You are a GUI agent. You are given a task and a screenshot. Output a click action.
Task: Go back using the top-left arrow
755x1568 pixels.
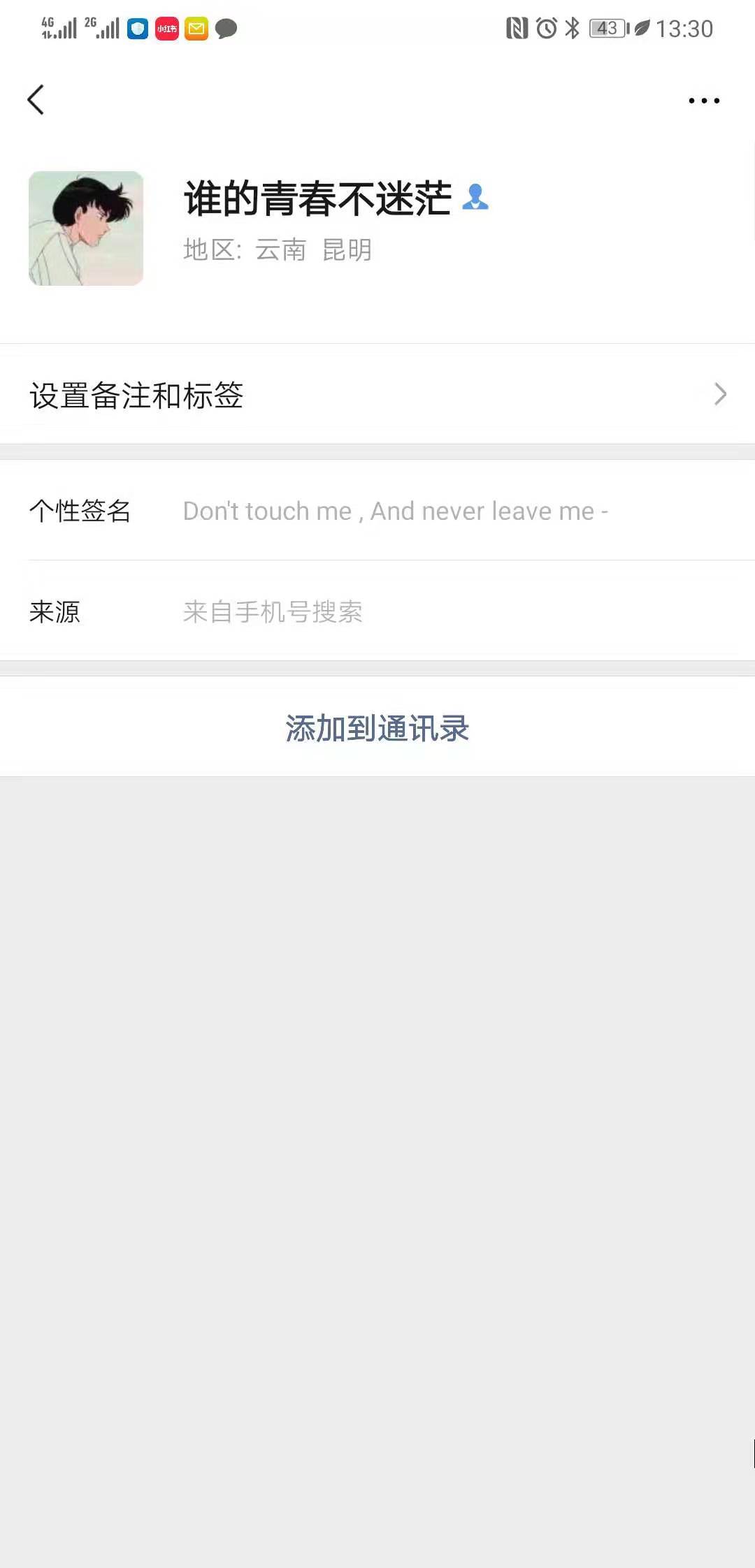[x=36, y=100]
